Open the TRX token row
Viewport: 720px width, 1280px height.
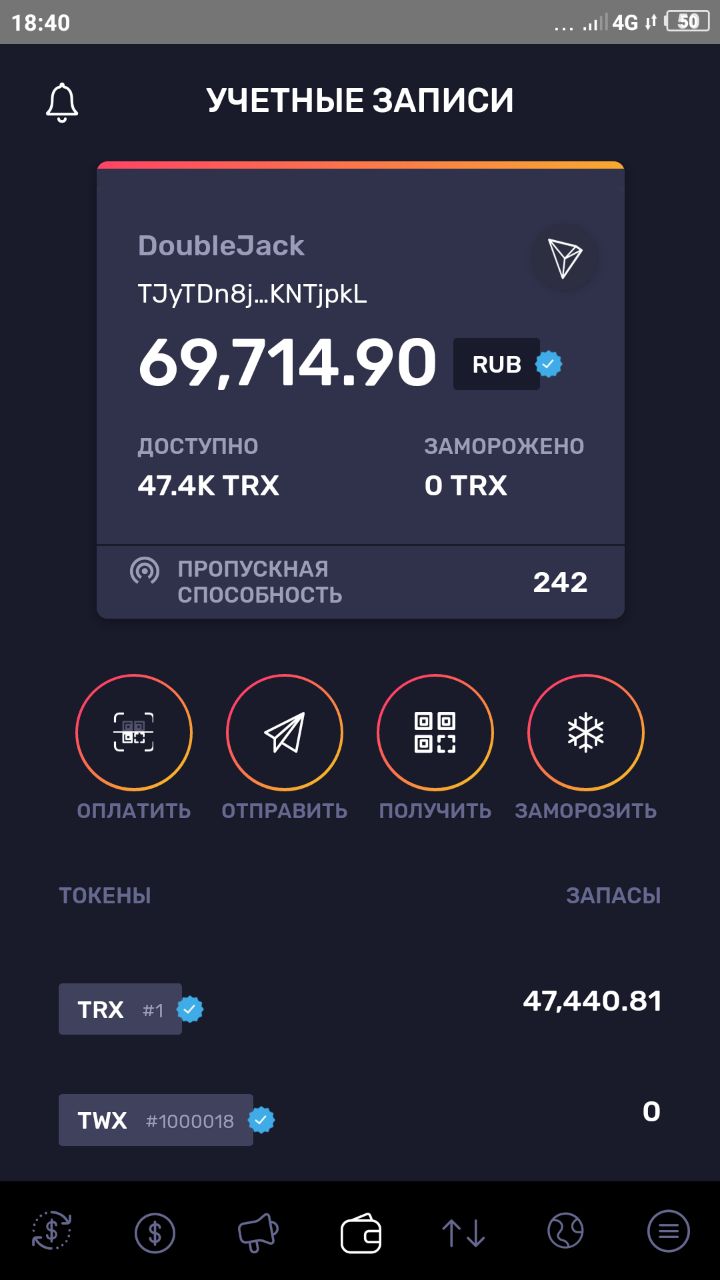(360, 1007)
